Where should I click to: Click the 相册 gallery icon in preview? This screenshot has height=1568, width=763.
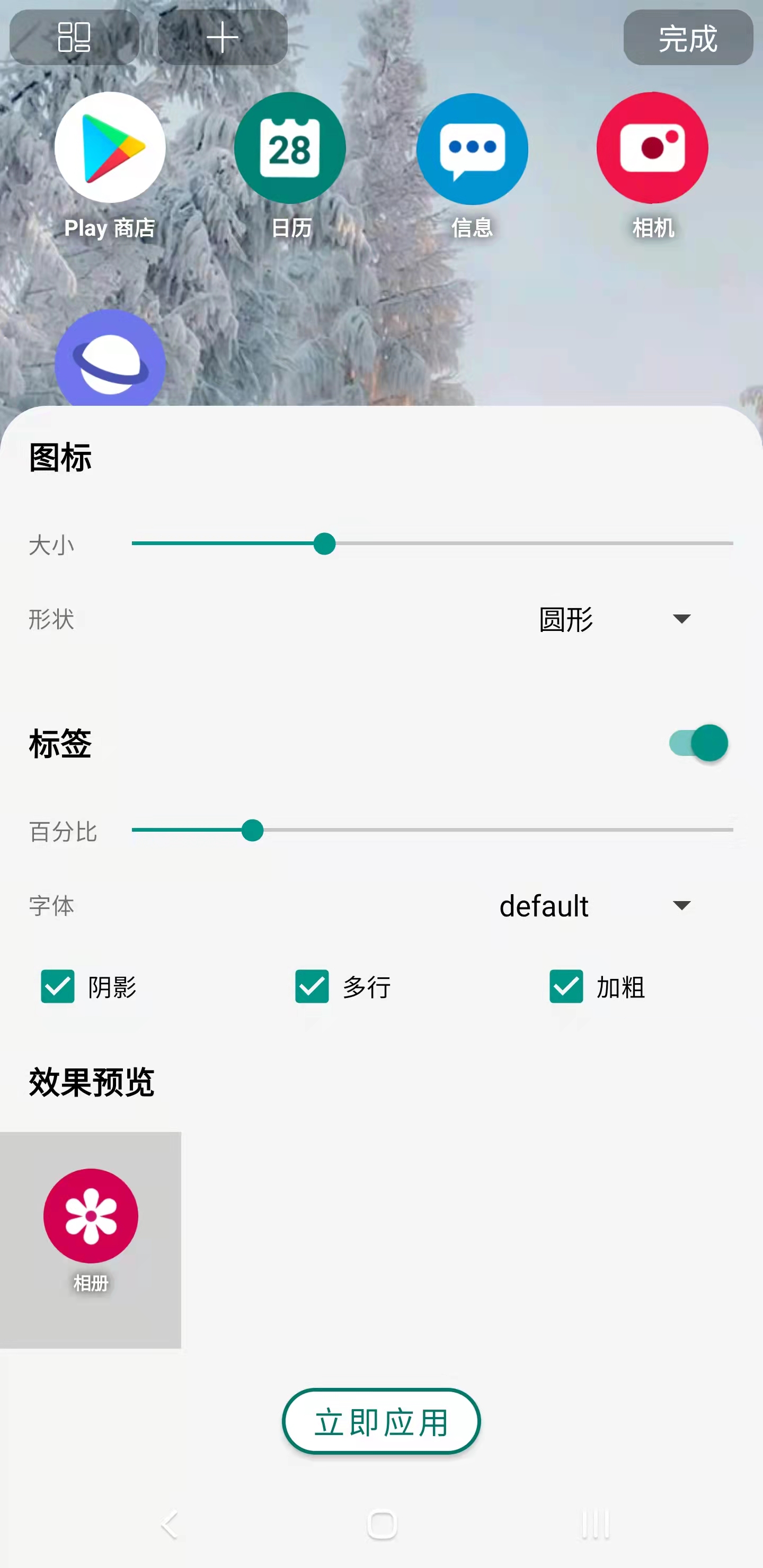coord(90,1217)
